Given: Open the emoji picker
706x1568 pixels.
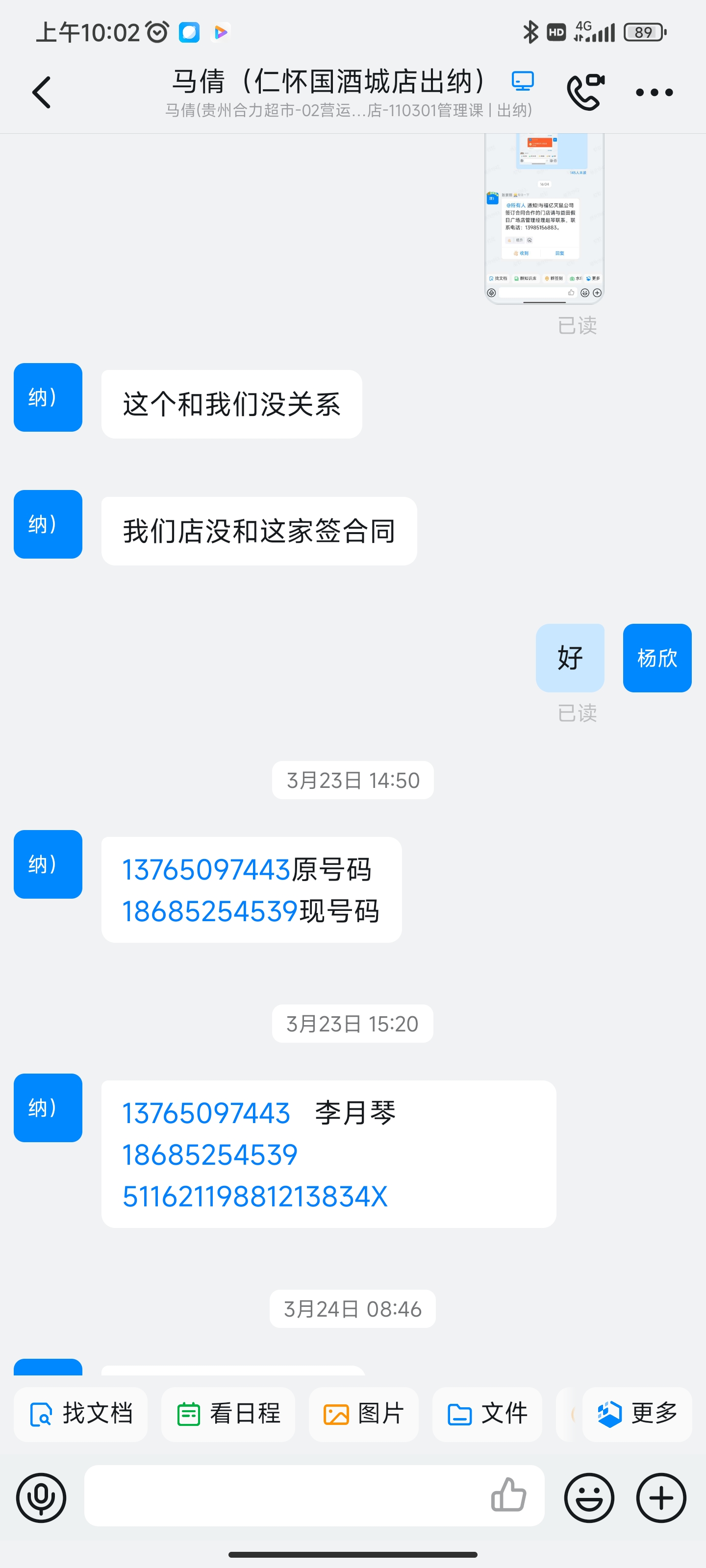Looking at the screenshot, I should point(589,1497).
